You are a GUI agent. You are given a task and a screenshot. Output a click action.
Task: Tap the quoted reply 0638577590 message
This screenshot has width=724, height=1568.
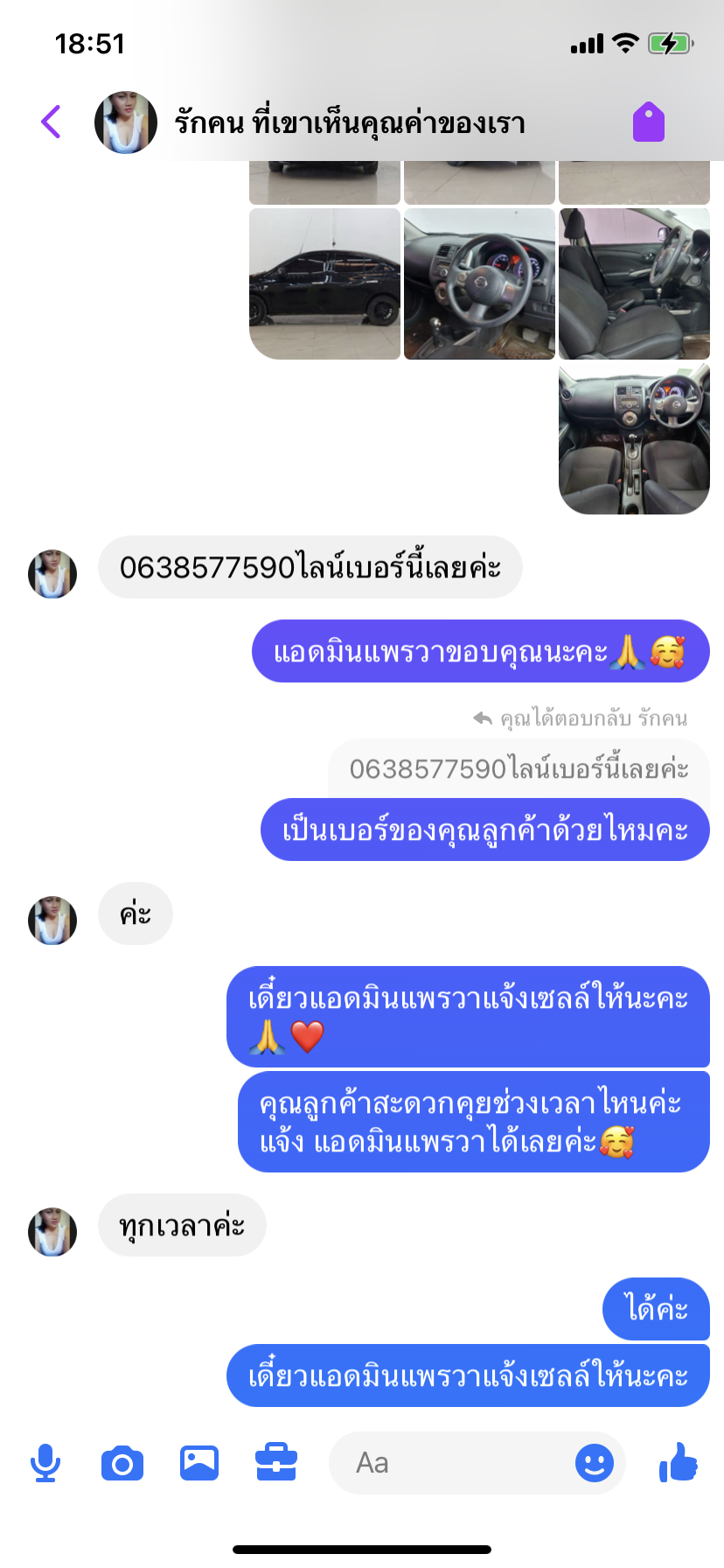click(519, 769)
